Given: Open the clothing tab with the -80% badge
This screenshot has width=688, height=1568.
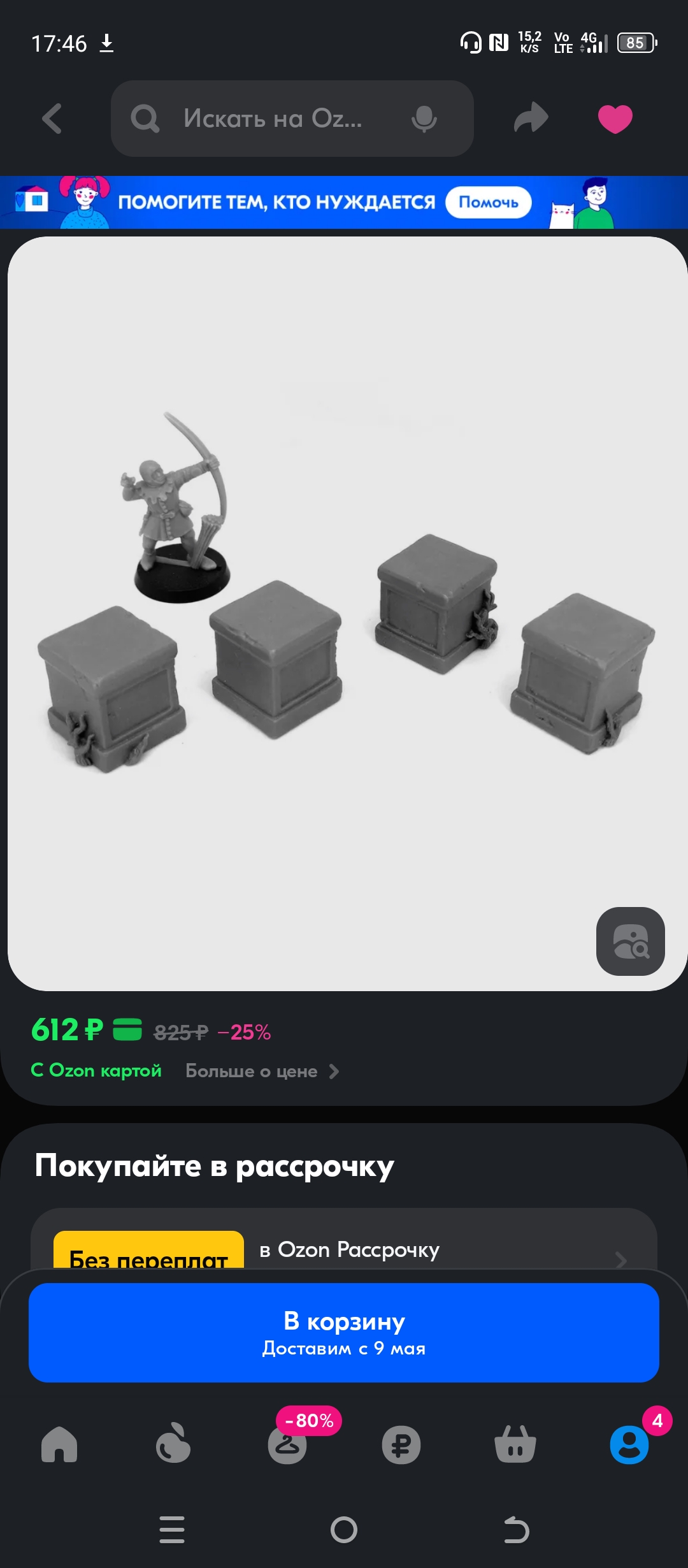Looking at the screenshot, I should tap(287, 1444).
